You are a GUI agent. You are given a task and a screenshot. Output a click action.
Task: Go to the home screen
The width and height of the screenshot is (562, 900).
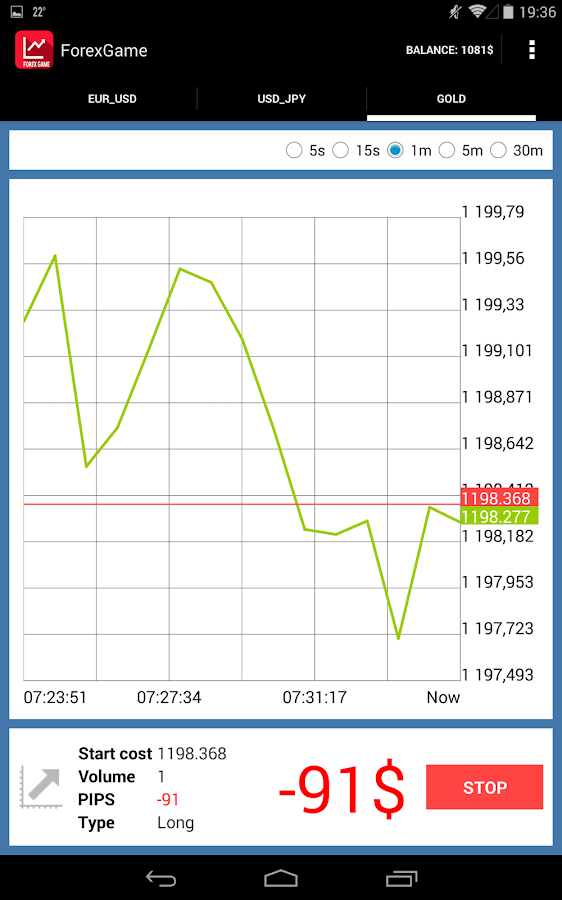click(x=281, y=878)
